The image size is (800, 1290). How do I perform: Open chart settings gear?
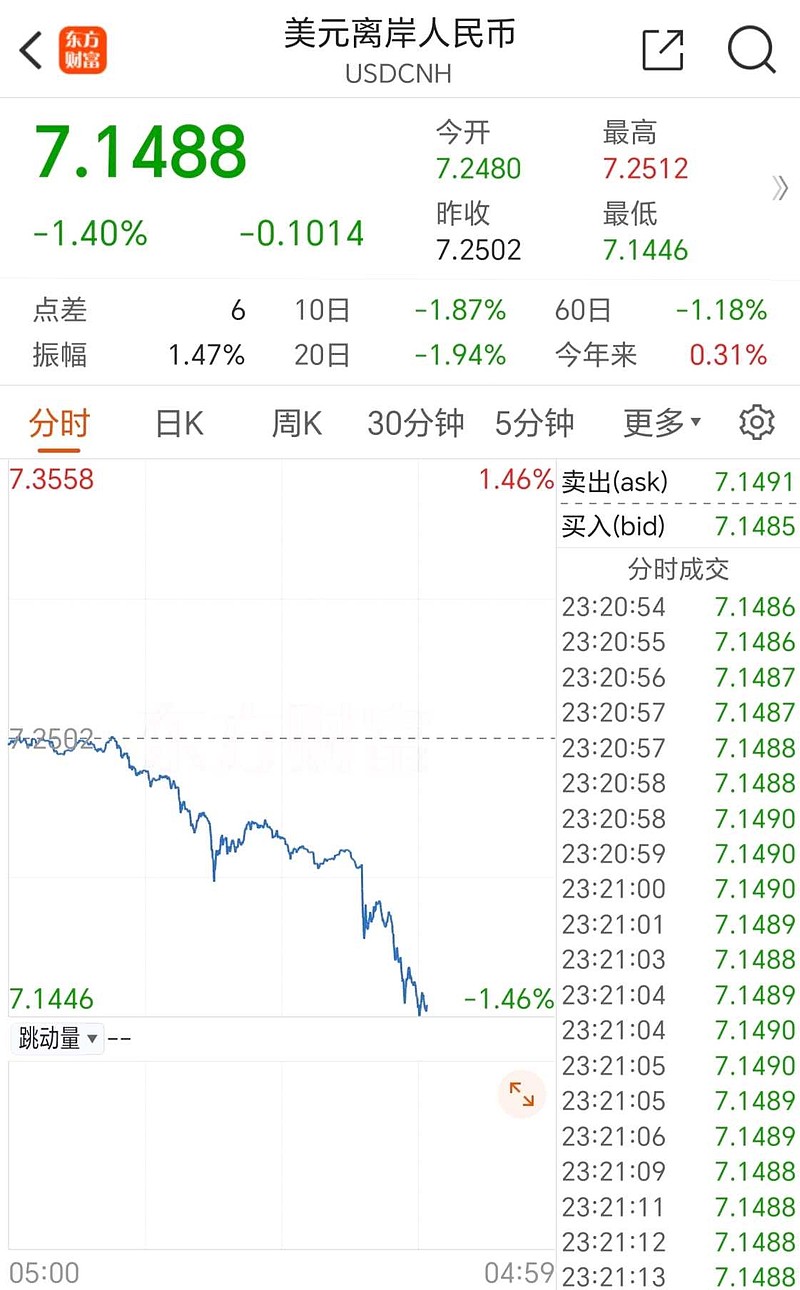tap(757, 423)
